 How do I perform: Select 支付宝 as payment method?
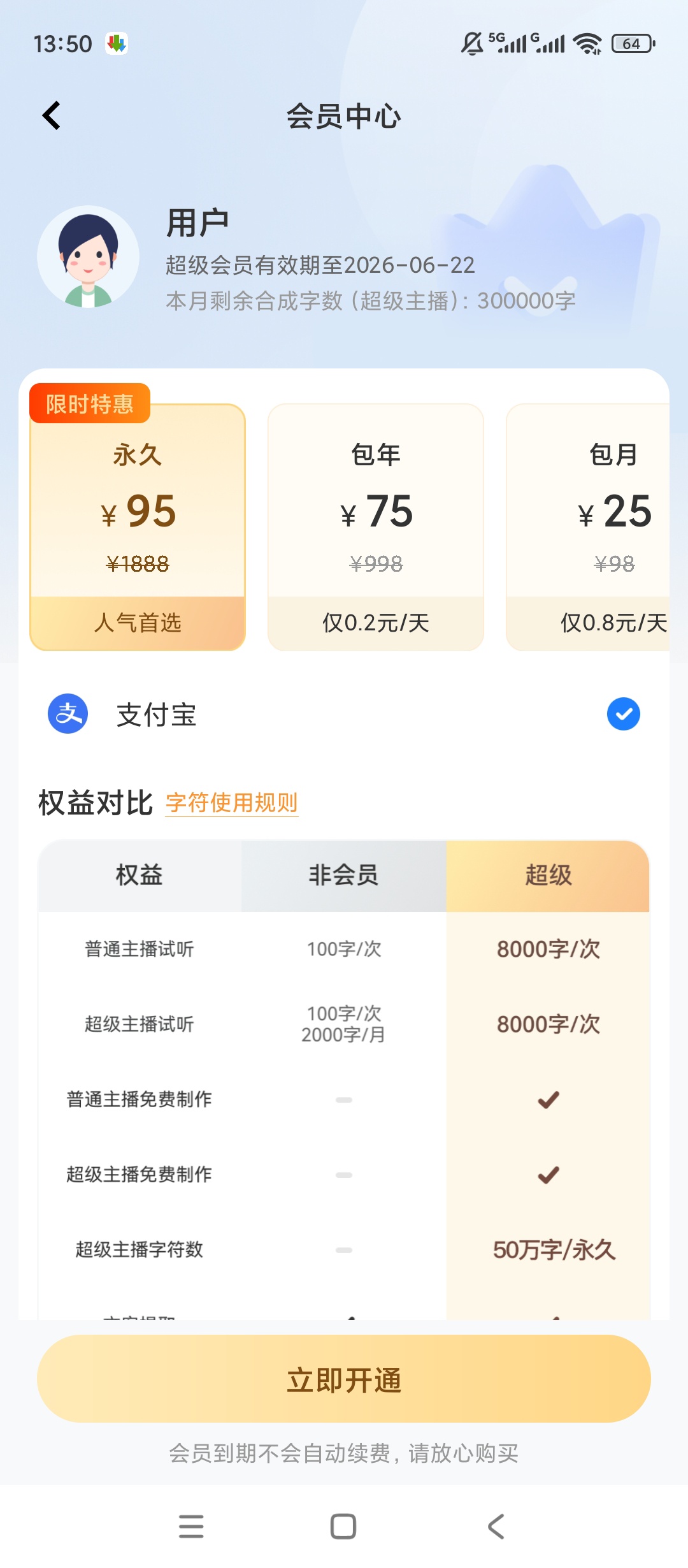coord(344,714)
